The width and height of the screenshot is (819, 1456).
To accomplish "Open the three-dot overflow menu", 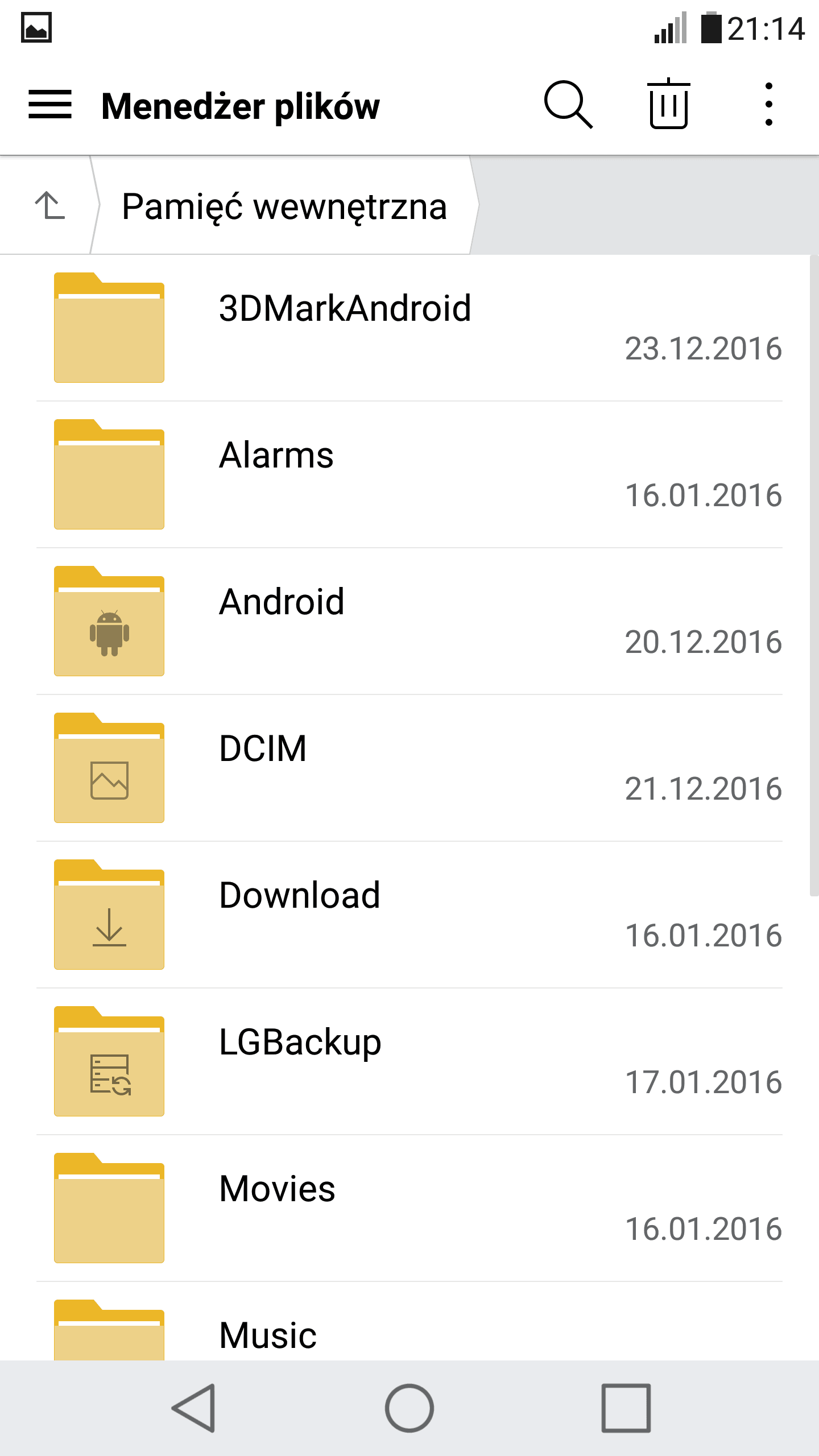I will coord(769,105).
